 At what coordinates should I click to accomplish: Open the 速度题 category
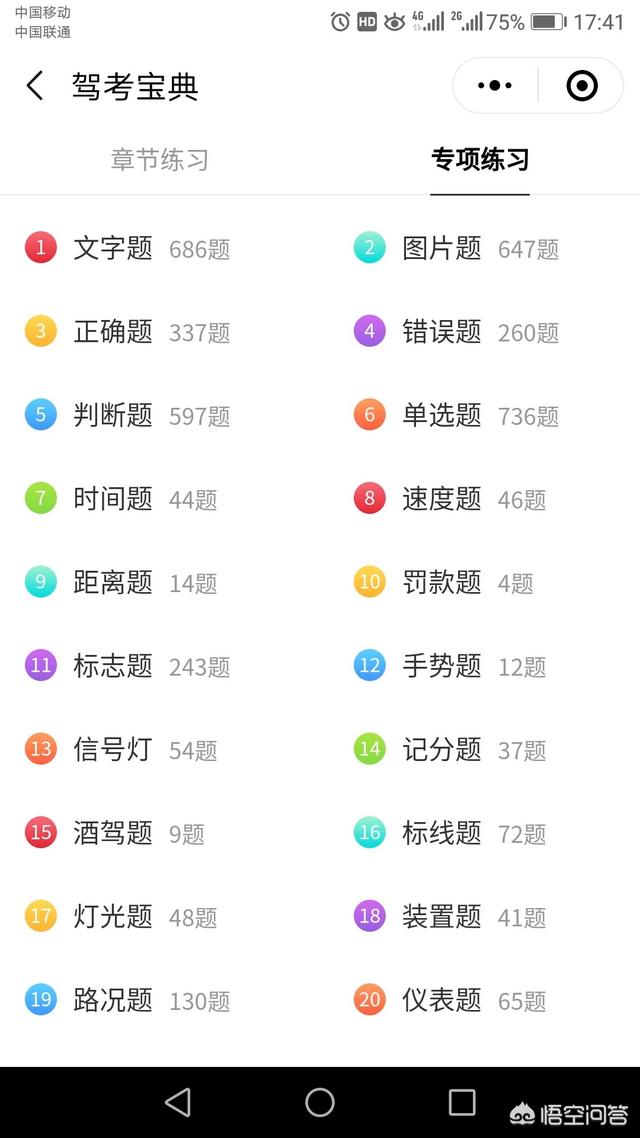[450, 499]
